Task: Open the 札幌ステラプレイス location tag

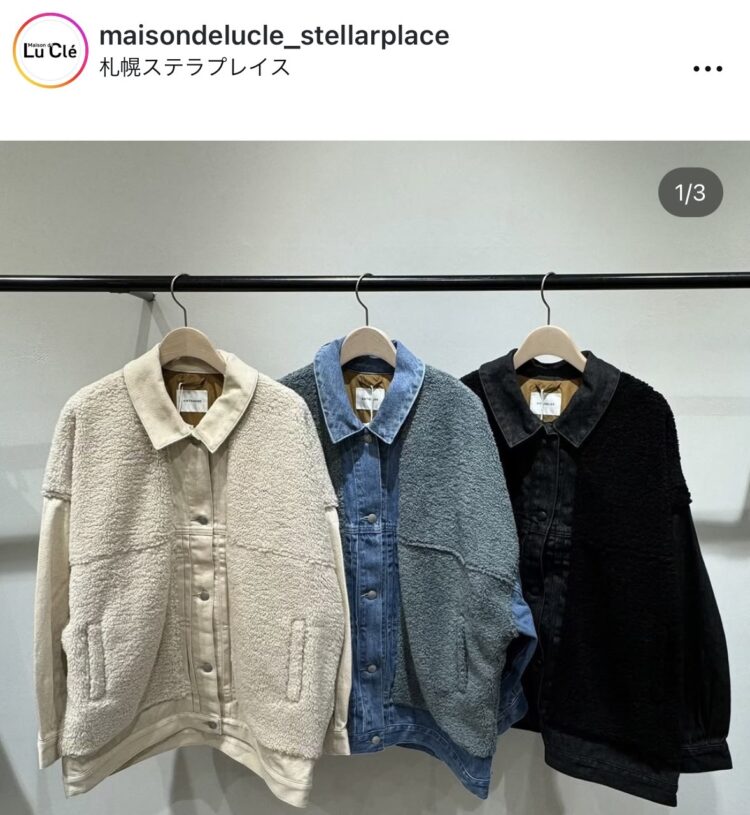Action: [195, 67]
